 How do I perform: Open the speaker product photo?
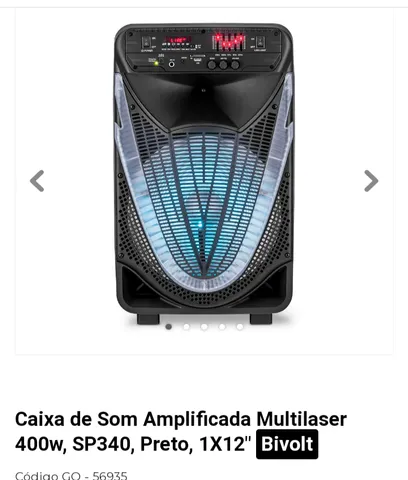(204, 174)
